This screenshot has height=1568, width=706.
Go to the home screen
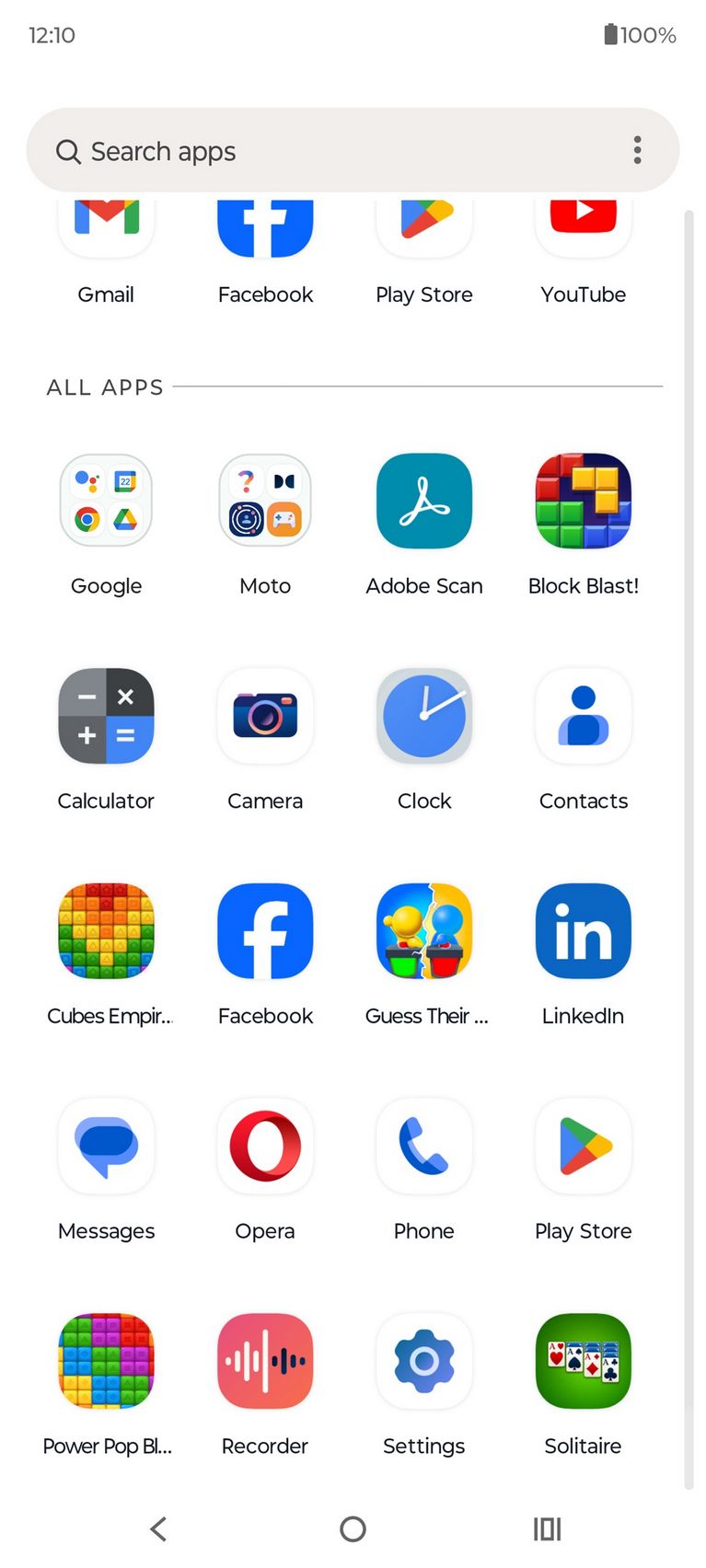tap(353, 1529)
